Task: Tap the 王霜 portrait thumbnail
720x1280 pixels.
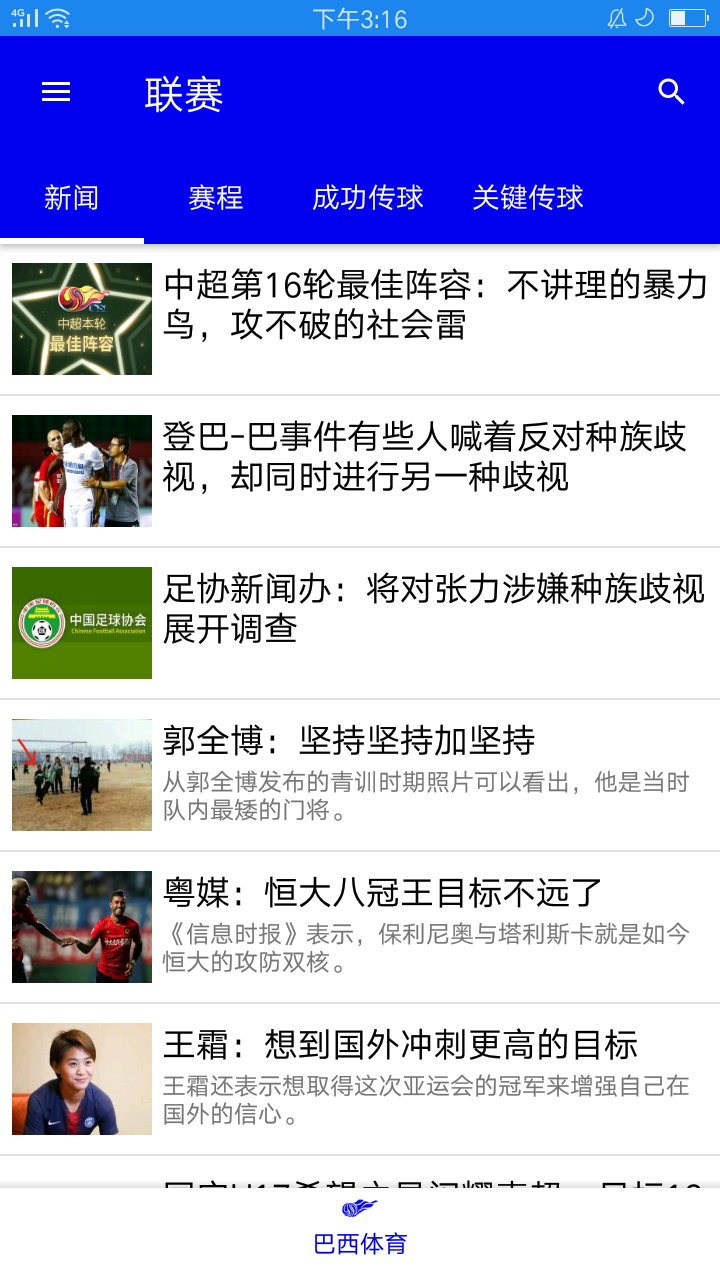Action: pyautogui.click(x=81, y=1078)
